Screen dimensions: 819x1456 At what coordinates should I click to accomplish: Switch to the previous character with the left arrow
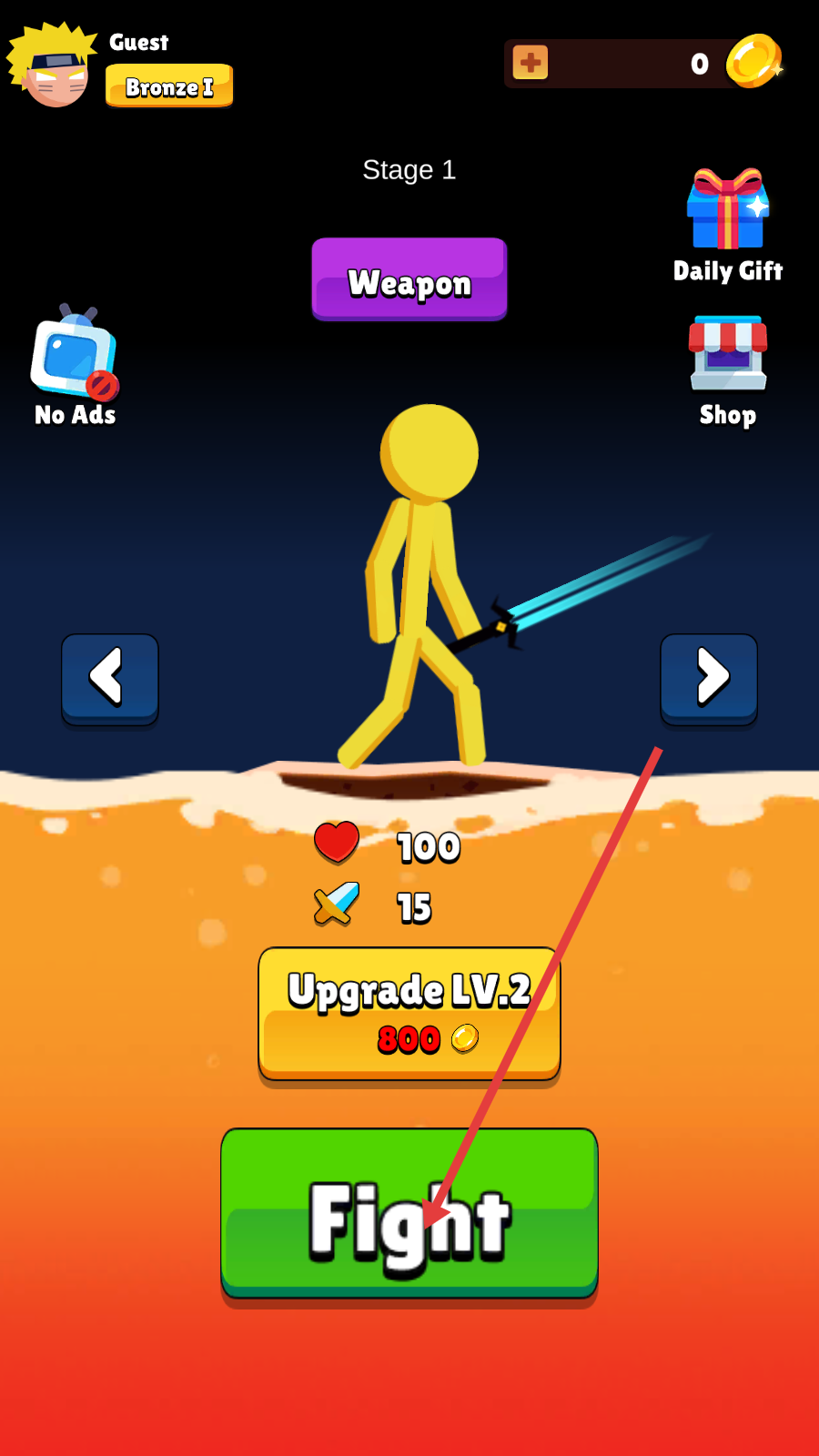coord(109,678)
